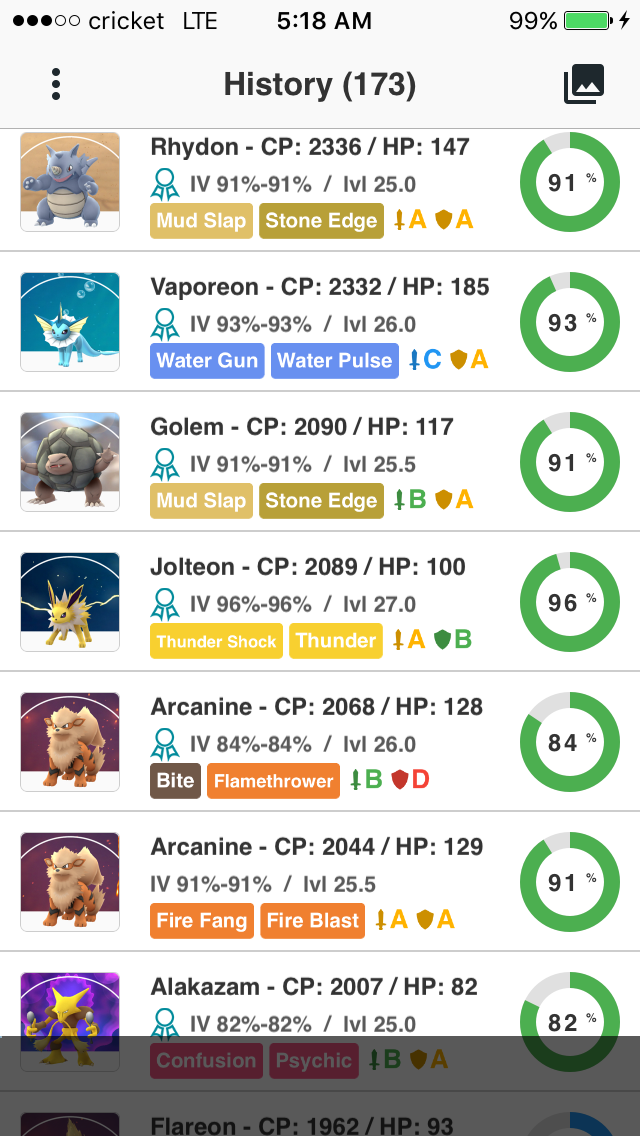View Vaporeon CP 2332 details
This screenshot has width=640, height=1136.
coord(320,322)
